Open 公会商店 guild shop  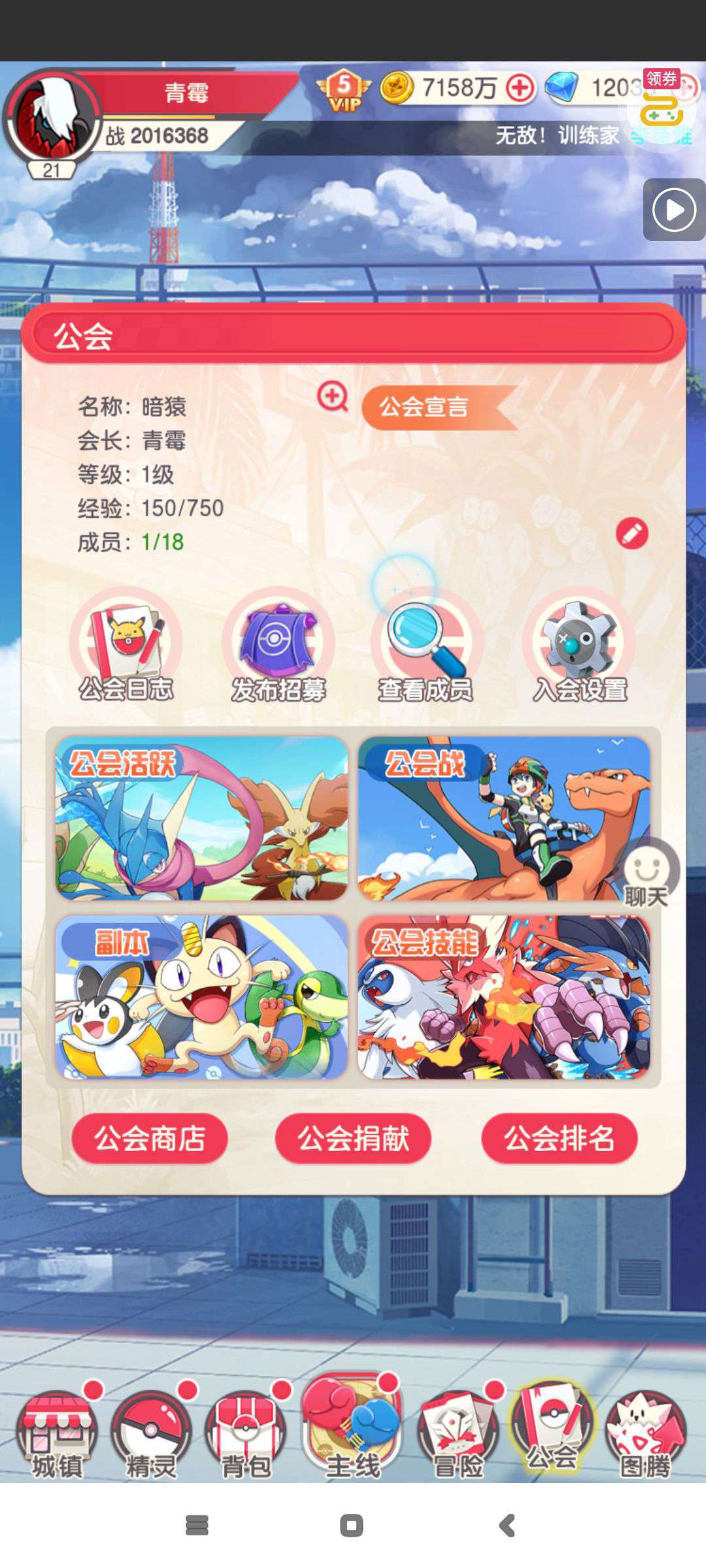150,1139
